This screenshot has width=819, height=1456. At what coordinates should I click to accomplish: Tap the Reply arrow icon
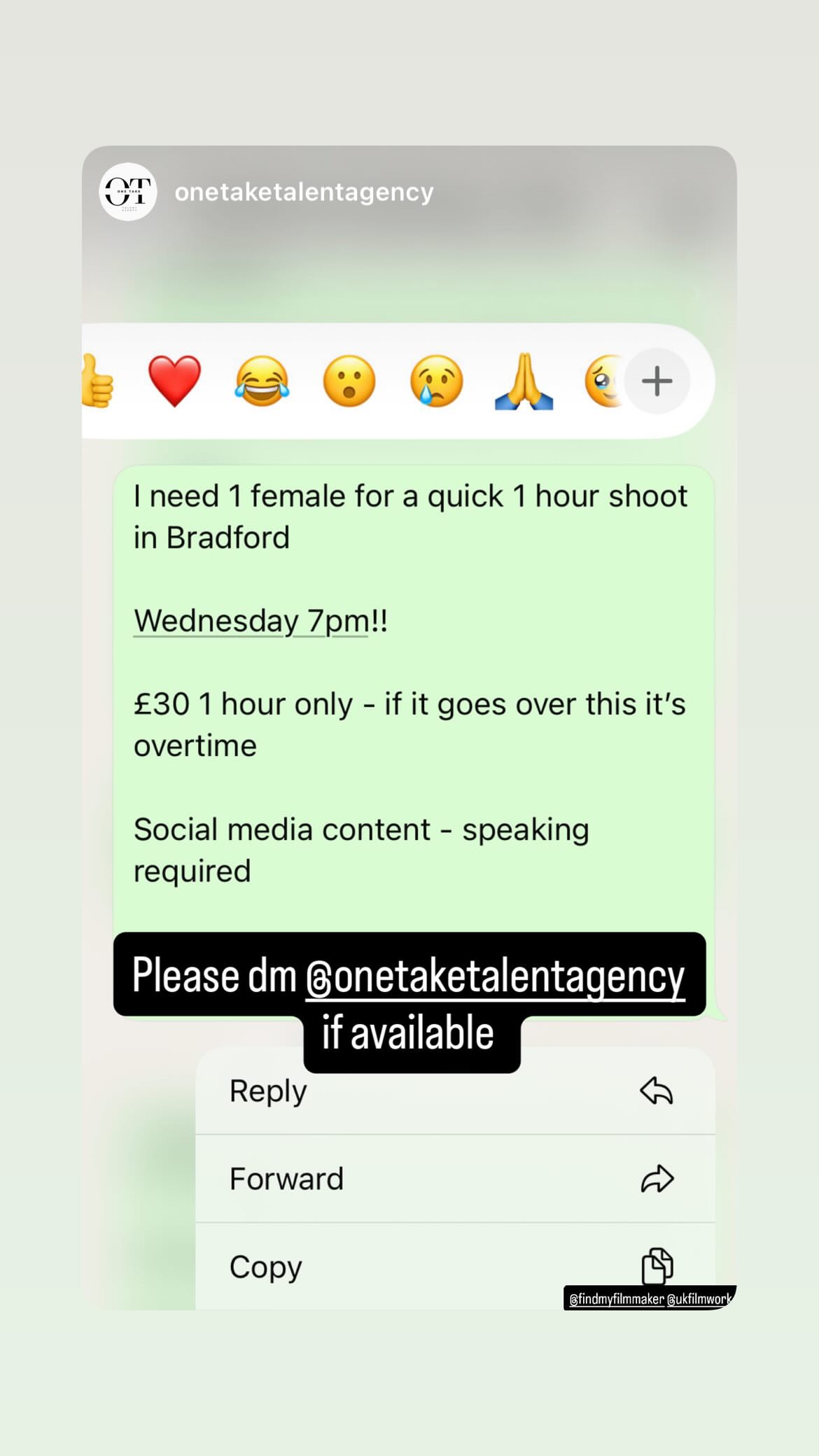657,1090
